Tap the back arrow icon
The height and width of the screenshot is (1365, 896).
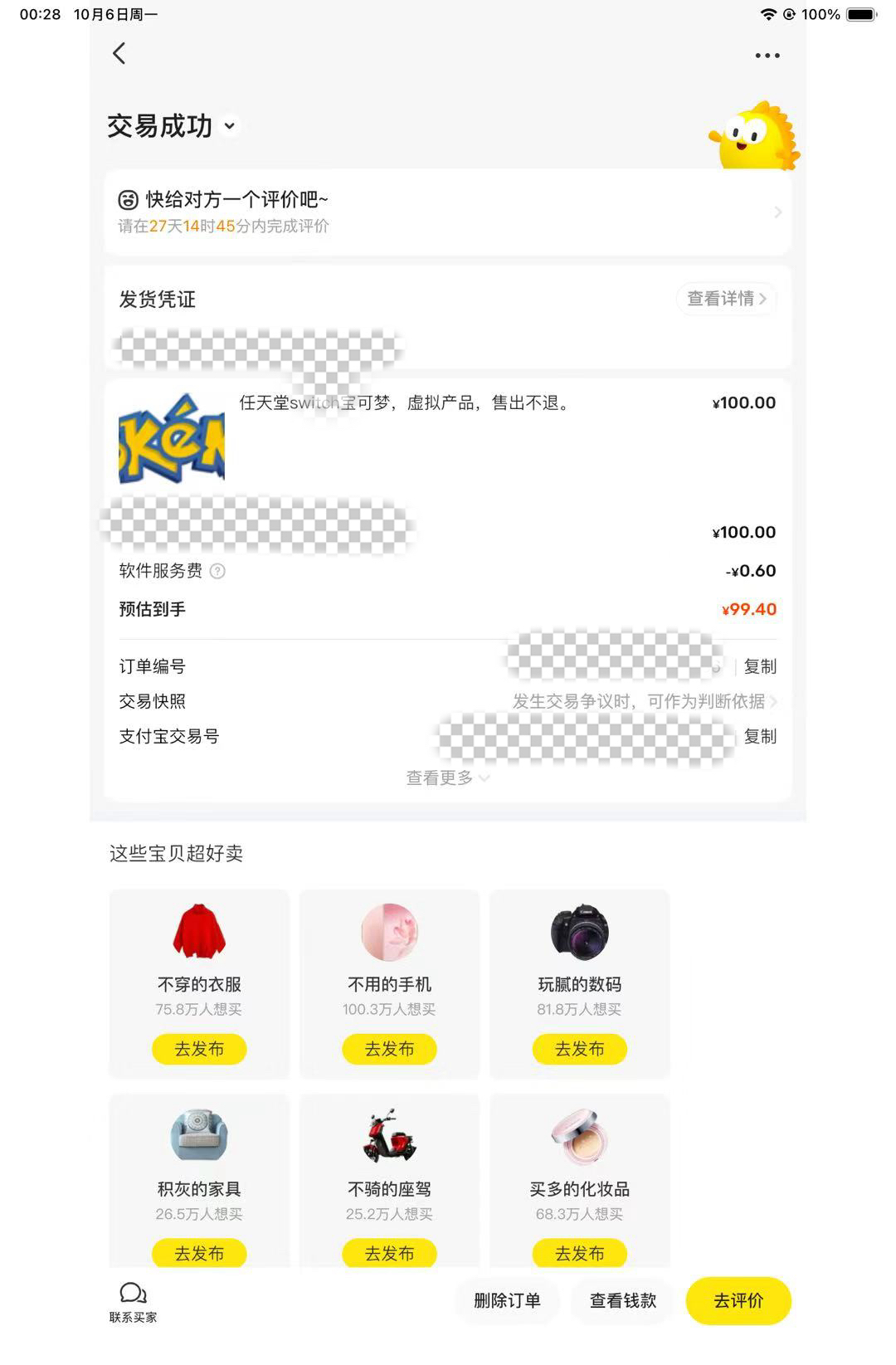coord(119,53)
